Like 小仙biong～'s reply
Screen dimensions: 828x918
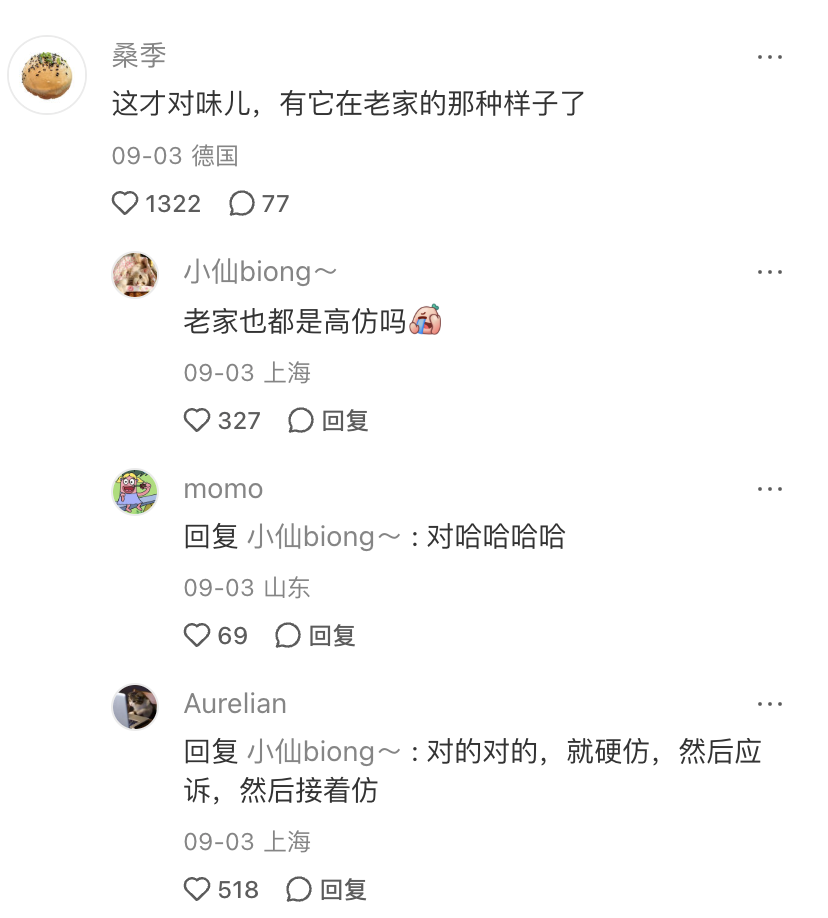222,420
